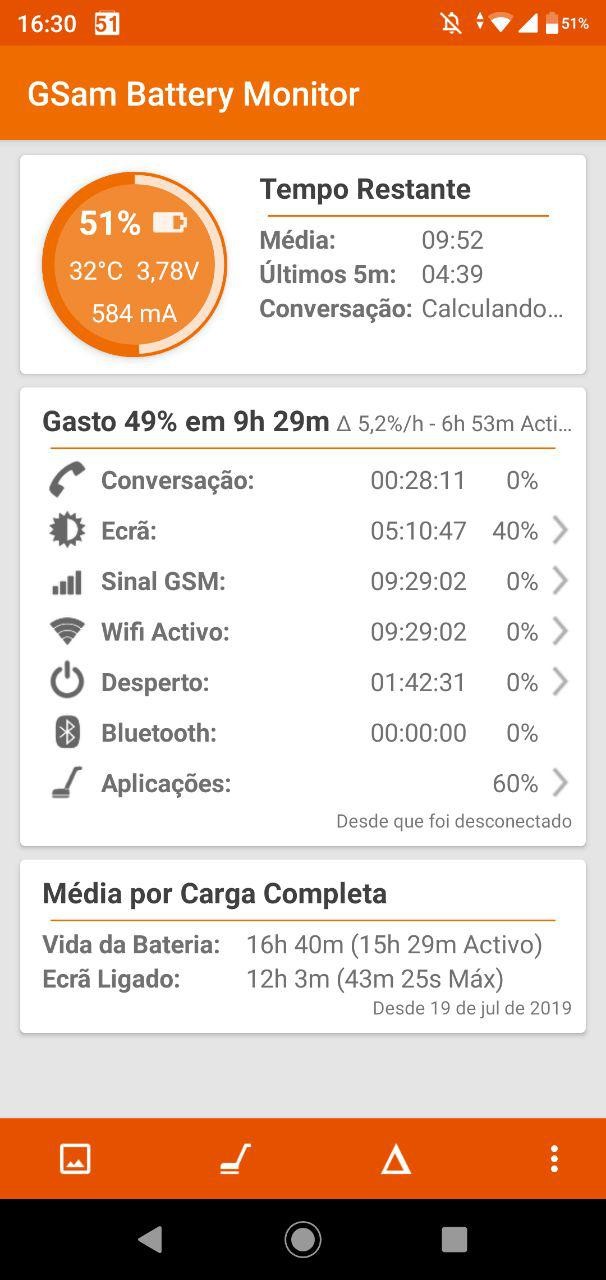Open Sinal GSM details

[305, 581]
